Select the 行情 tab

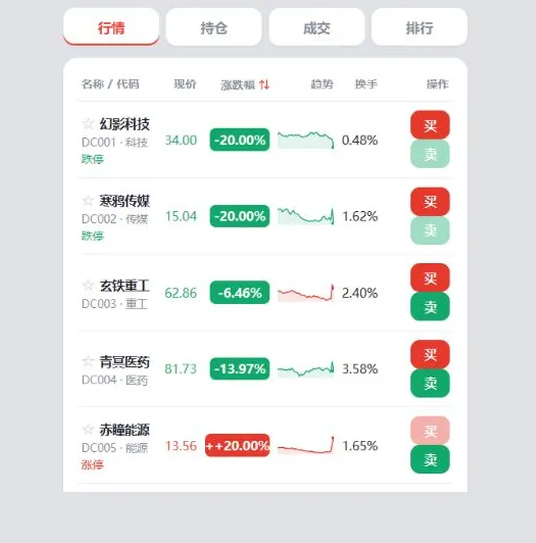coord(111,27)
